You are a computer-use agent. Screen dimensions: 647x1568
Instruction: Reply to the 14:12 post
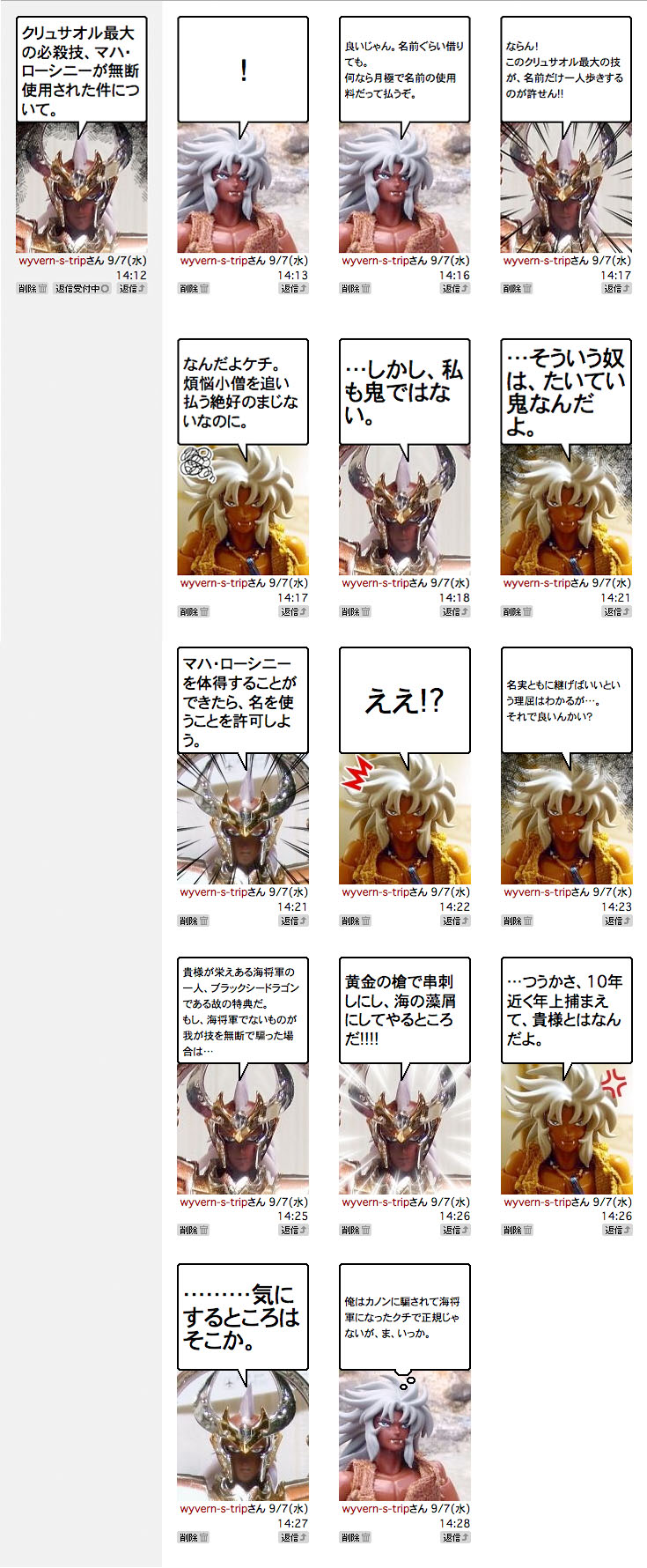click(132, 289)
